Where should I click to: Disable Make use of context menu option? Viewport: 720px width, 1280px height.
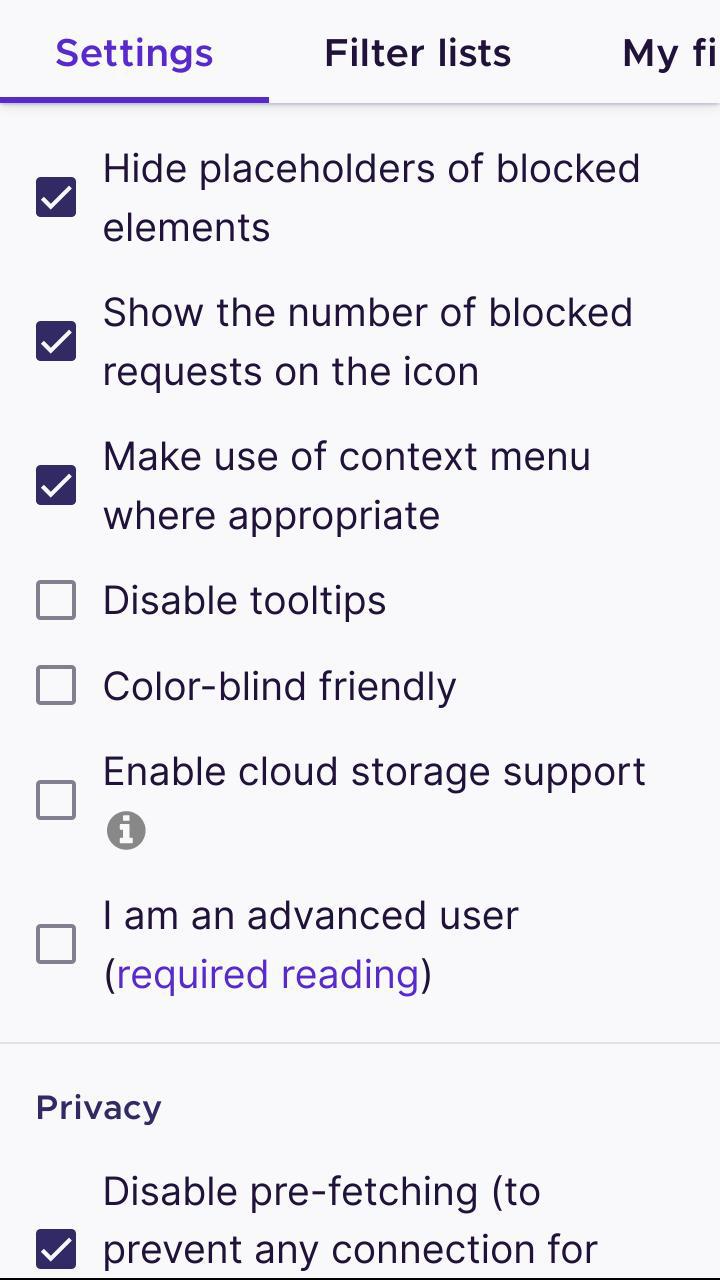[x=56, y=486]
